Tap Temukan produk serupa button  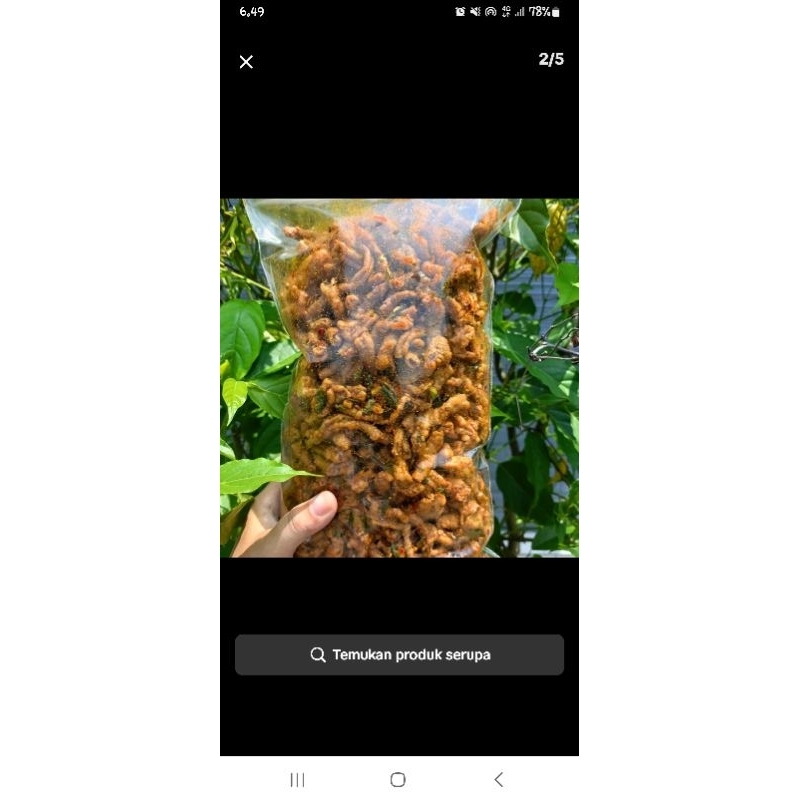(399, 655)
